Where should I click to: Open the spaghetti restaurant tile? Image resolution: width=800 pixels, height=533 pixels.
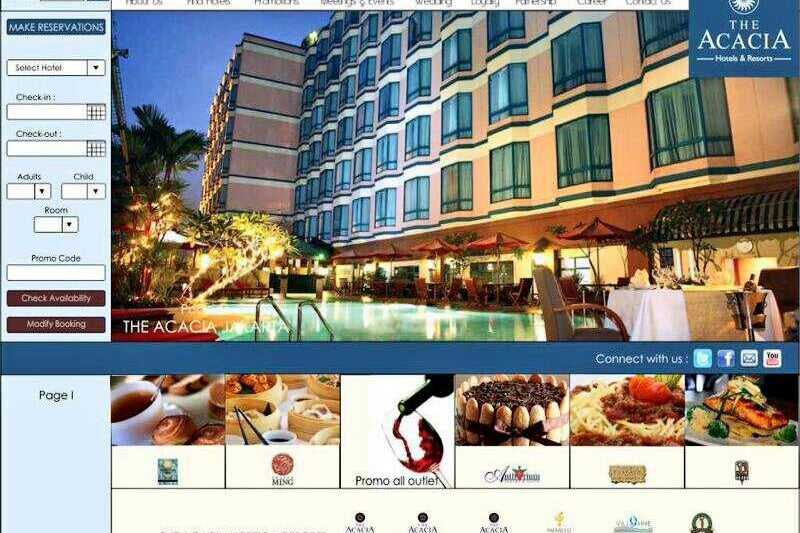(627, 431)
